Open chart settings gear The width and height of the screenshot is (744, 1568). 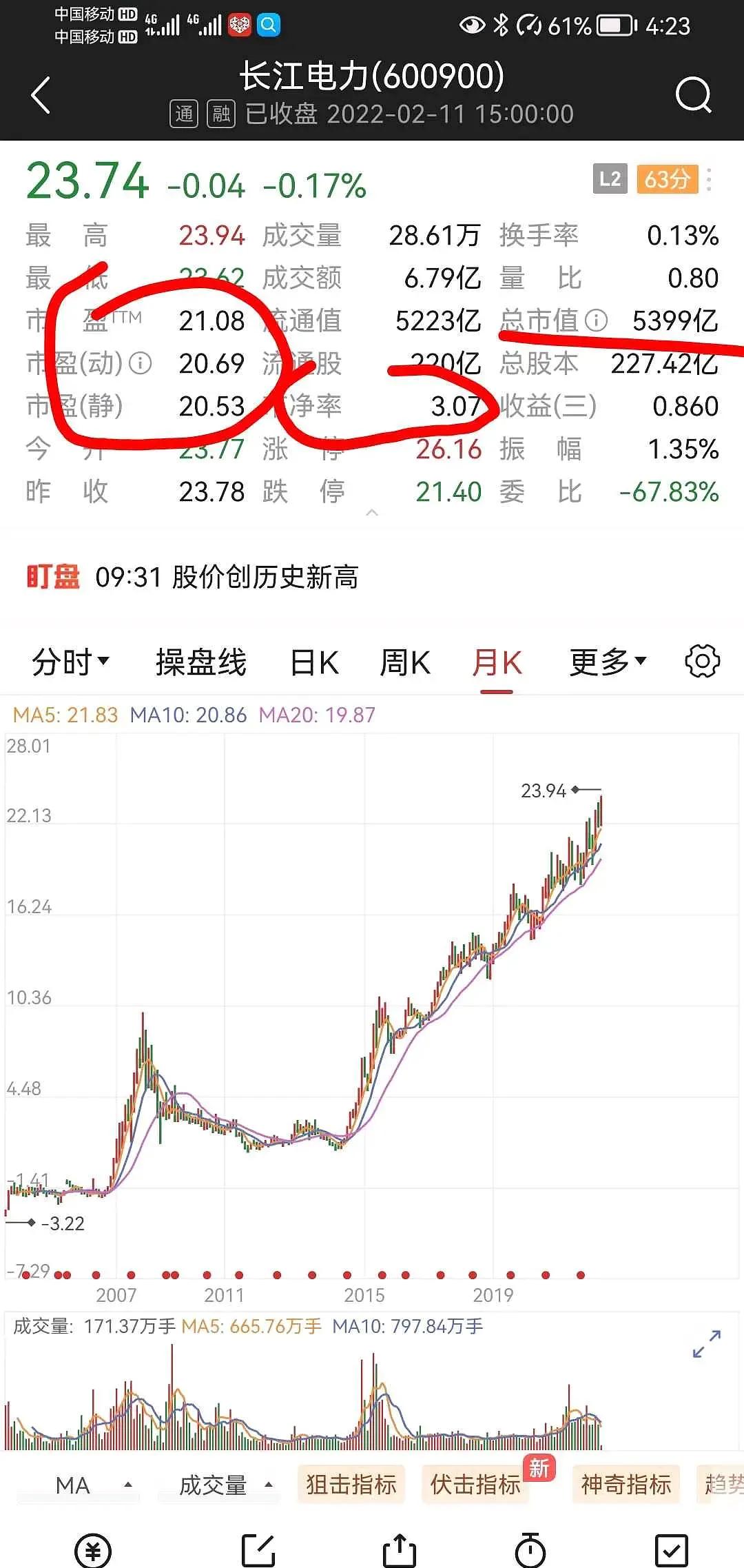[702, 662]
